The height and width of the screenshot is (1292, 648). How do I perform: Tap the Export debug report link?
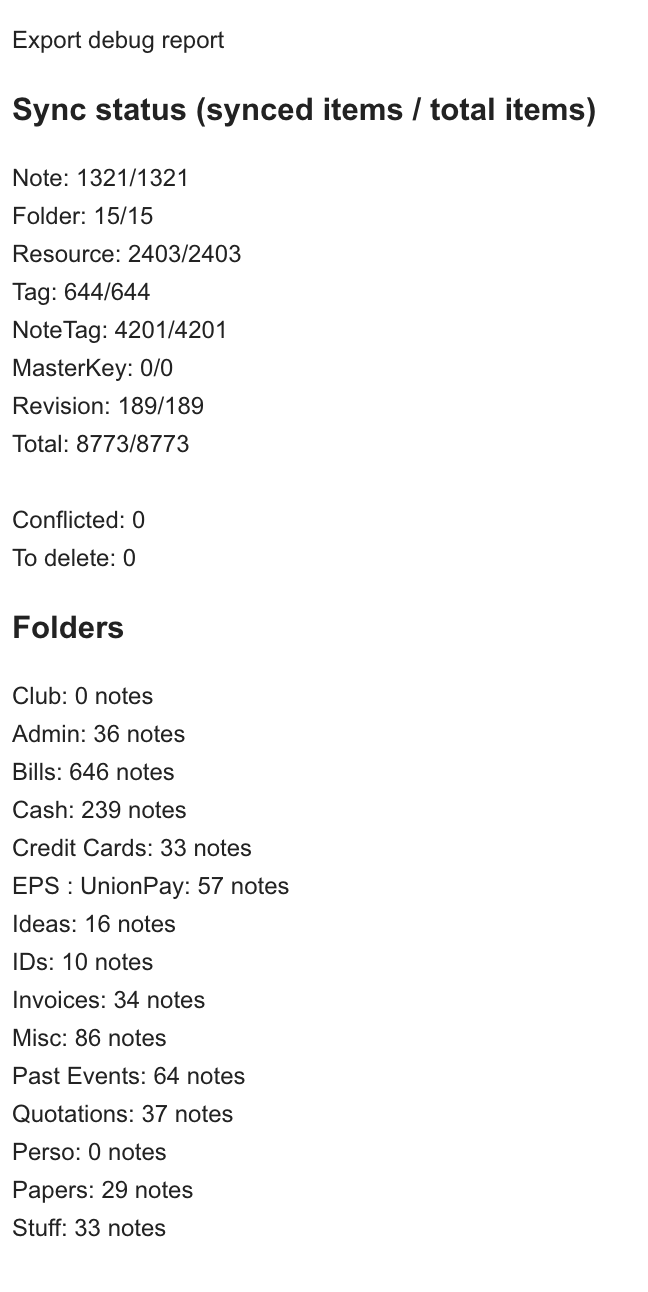[x=118, y=40]
